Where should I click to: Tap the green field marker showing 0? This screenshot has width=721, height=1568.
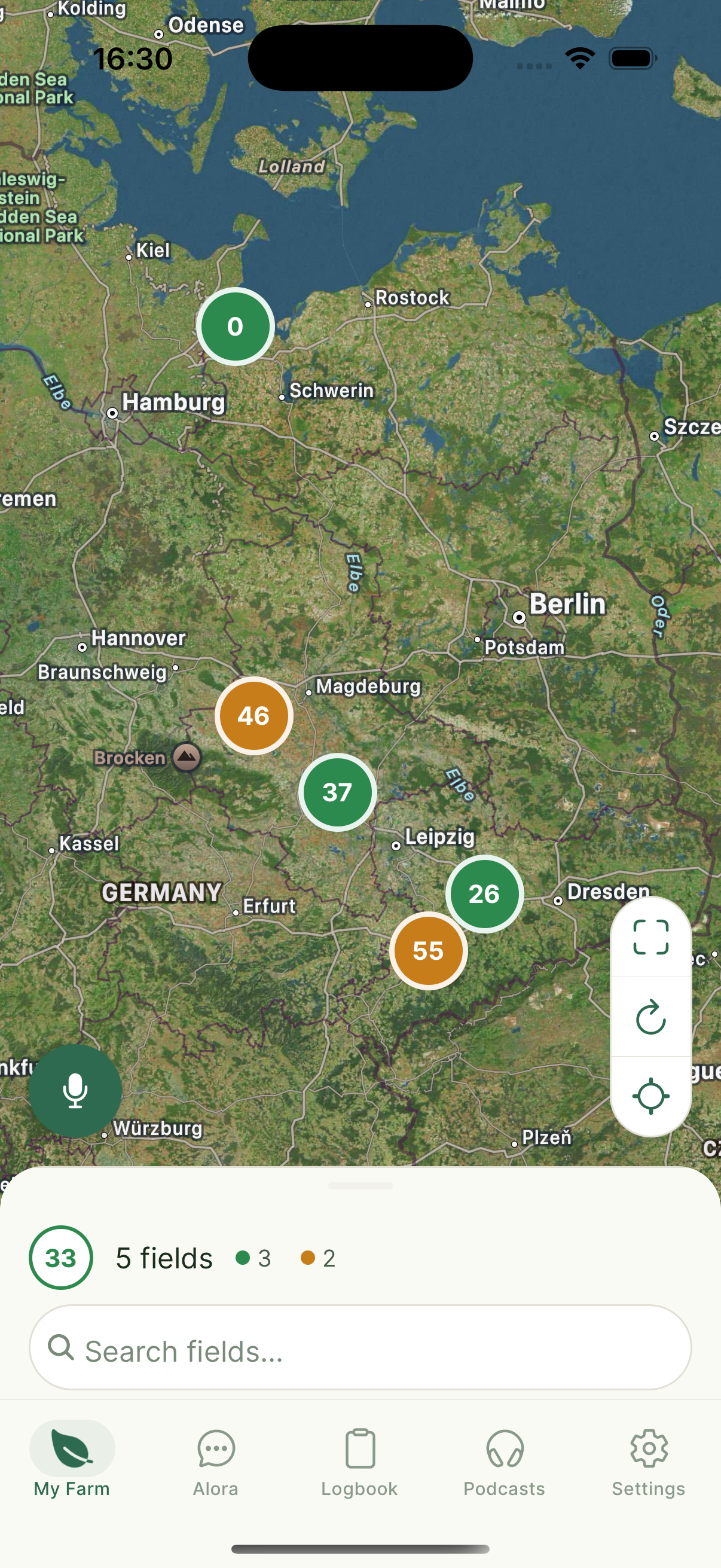tap(235, 327)
